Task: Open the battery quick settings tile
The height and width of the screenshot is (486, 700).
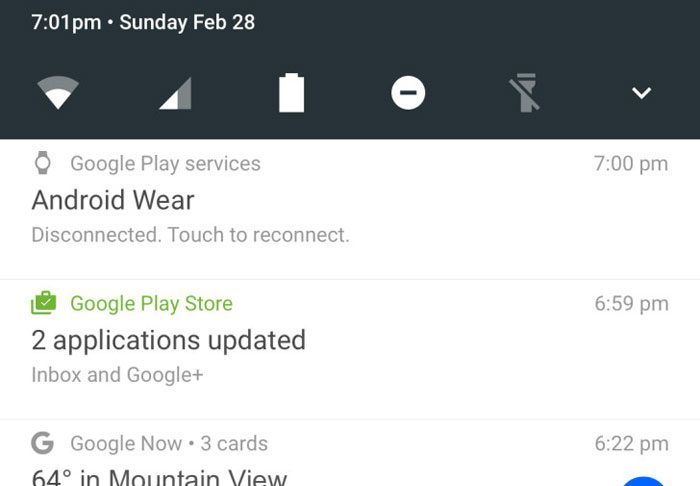Action: click(x=291, y=93)
